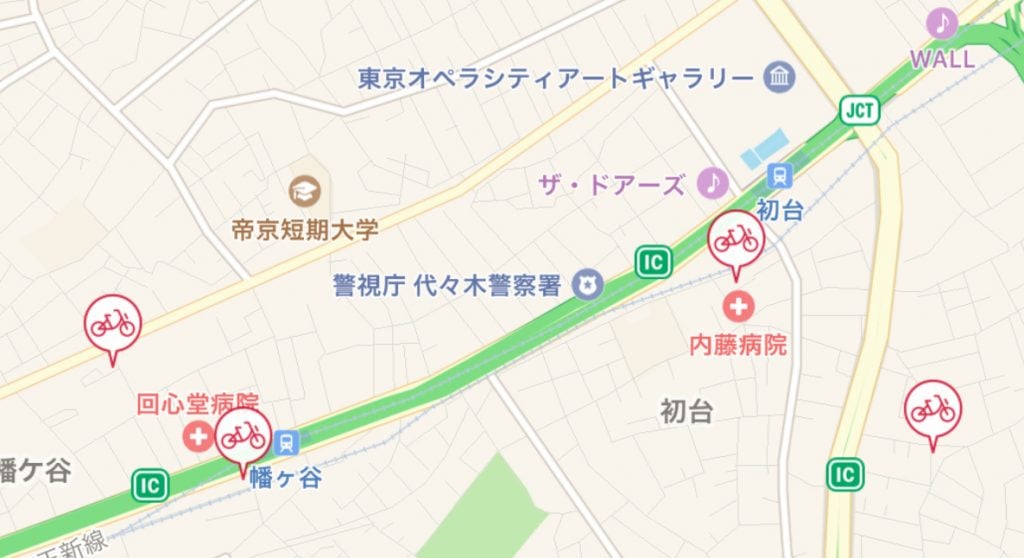Tap the 内藤病院 hospital marker
The width and height of the screenshot is (1024, 558).
(739, 306)
